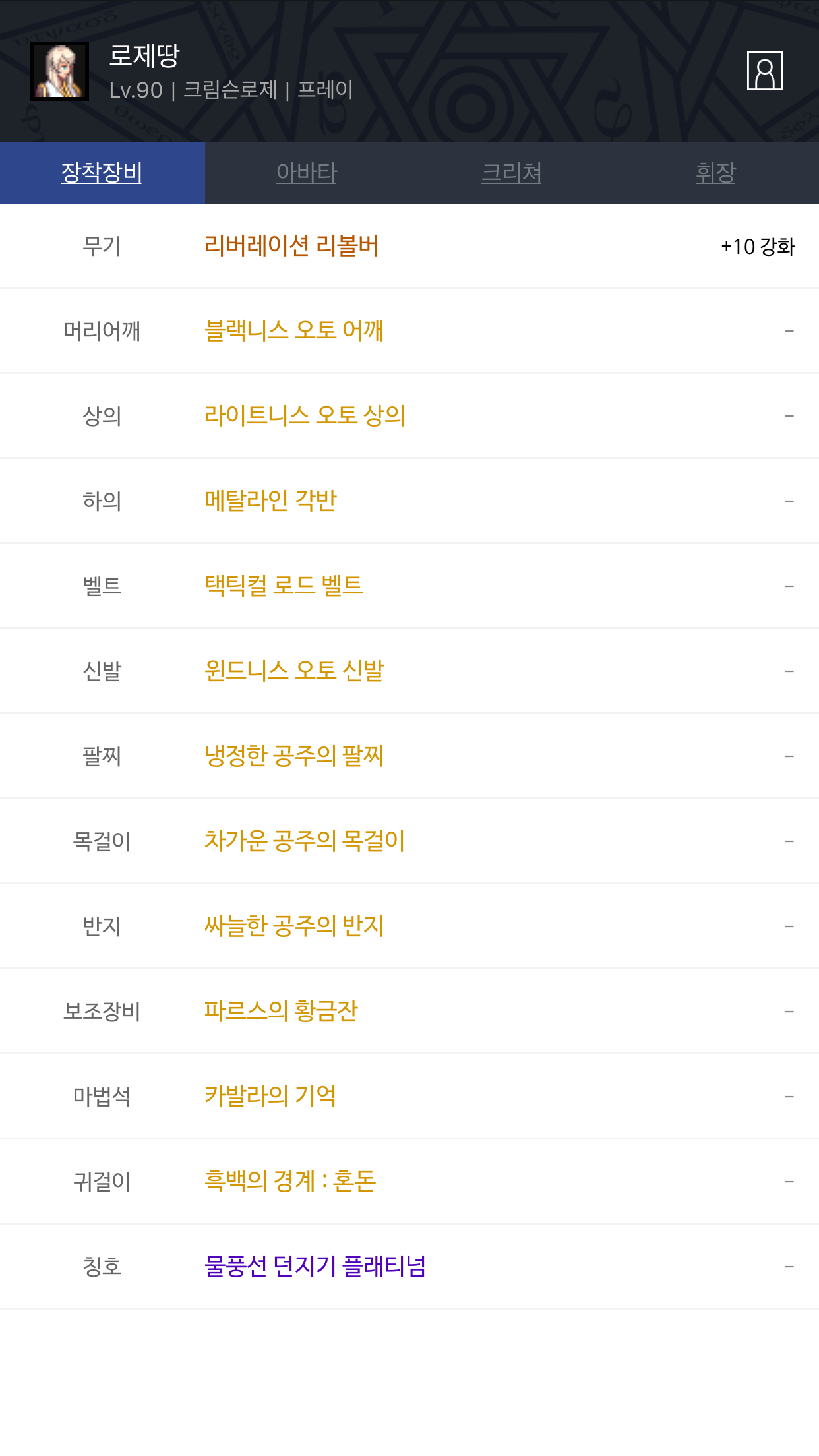
Task: Switch to the 아바타 tab
Action: pos(307,173)
